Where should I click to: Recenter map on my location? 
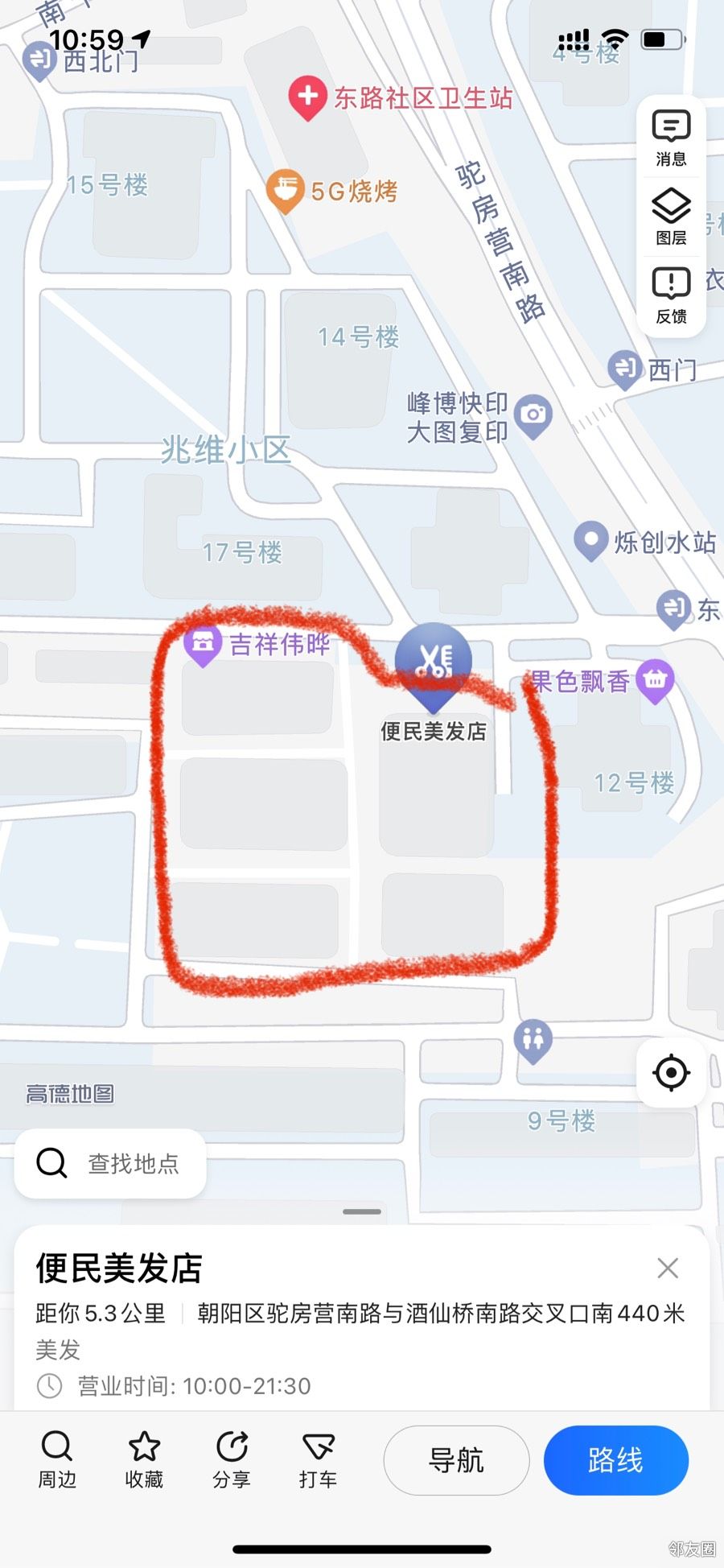point(671,1072)
